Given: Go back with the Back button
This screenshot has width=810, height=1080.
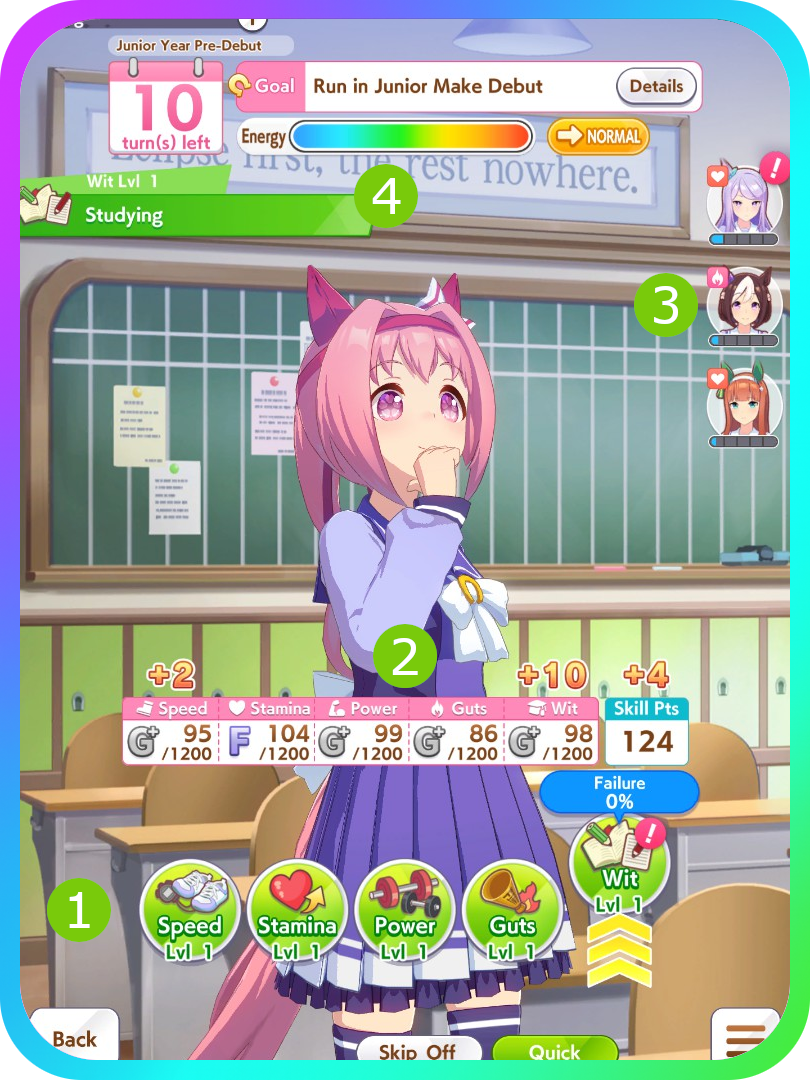Looking at the screenshot, I should click(x=75, y=1036).
